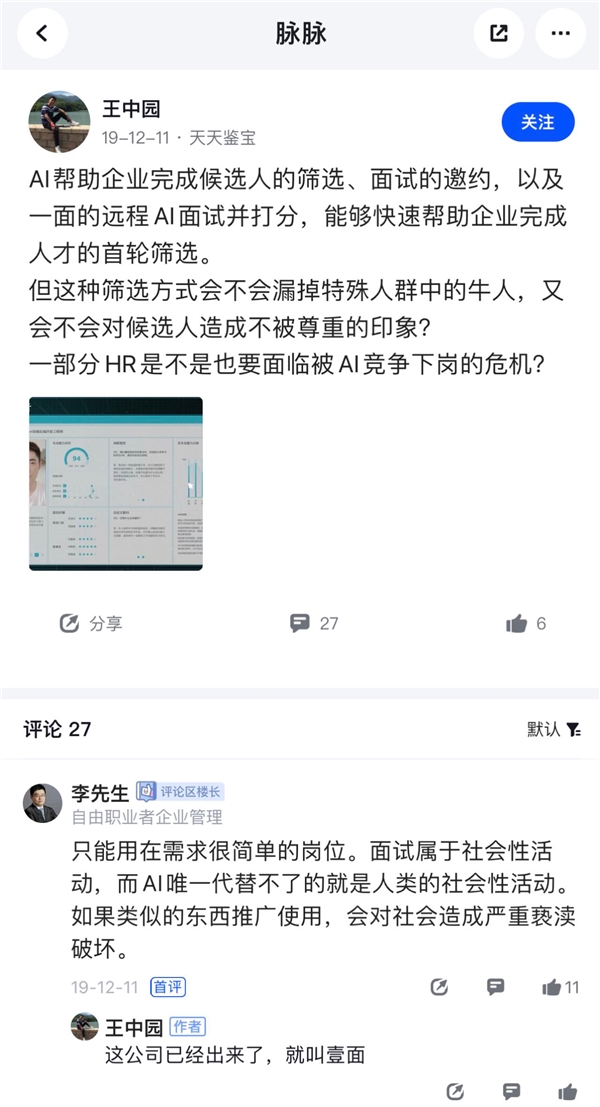Image resolution: width=600 pixels, height=1107 pixels.
Task: Open the post's 27 comments icon
Action: [x=314, y=623]
